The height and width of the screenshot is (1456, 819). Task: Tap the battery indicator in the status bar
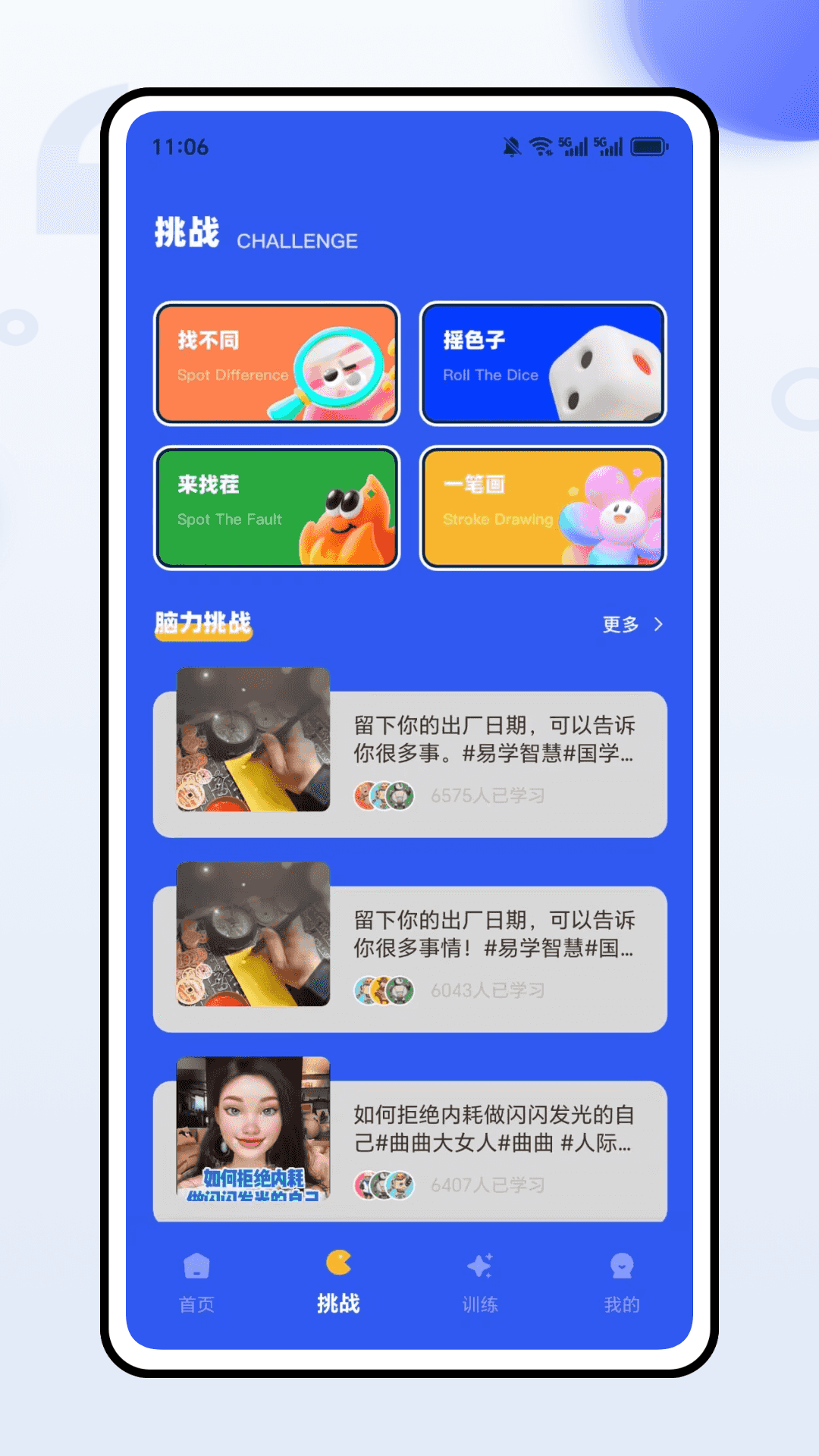click(x=651, y=145)
